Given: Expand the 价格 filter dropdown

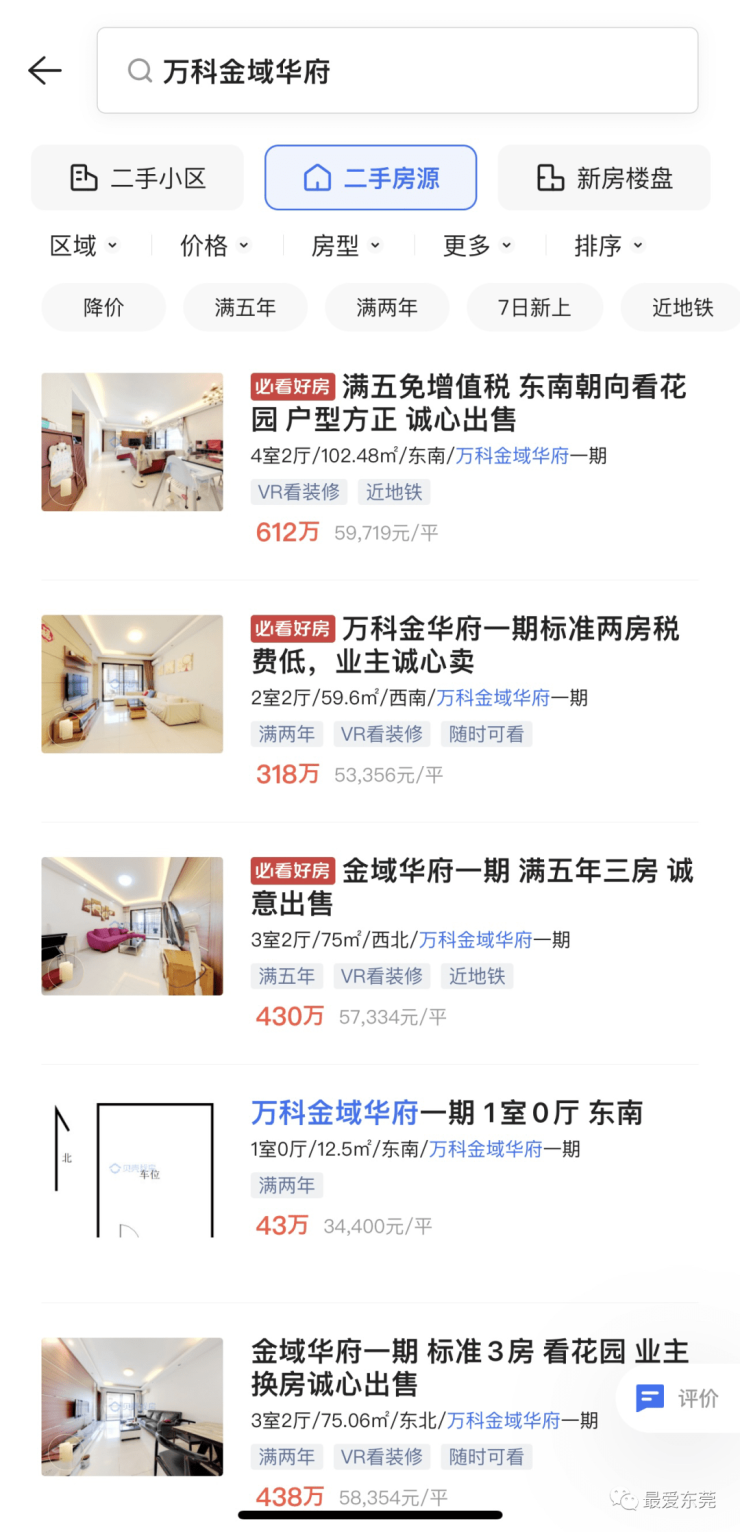Looking at the screenshot, I should pyautogui.click(x=214, y=245).
